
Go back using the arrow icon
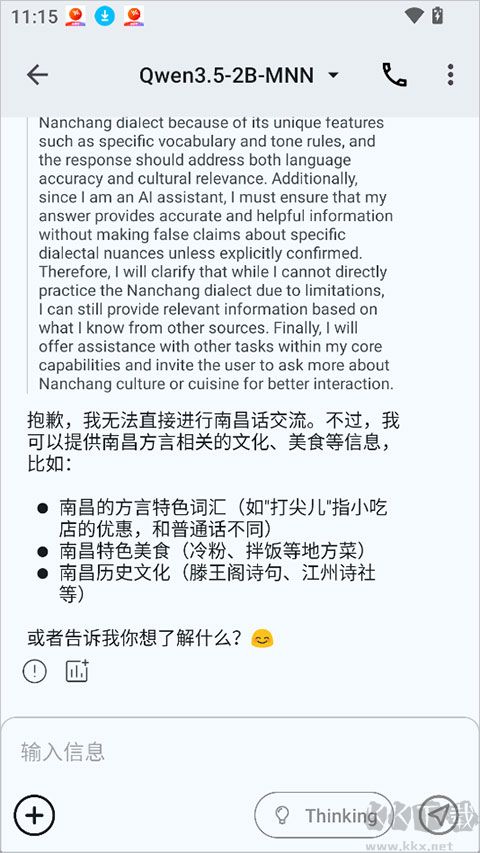(38, 75)
